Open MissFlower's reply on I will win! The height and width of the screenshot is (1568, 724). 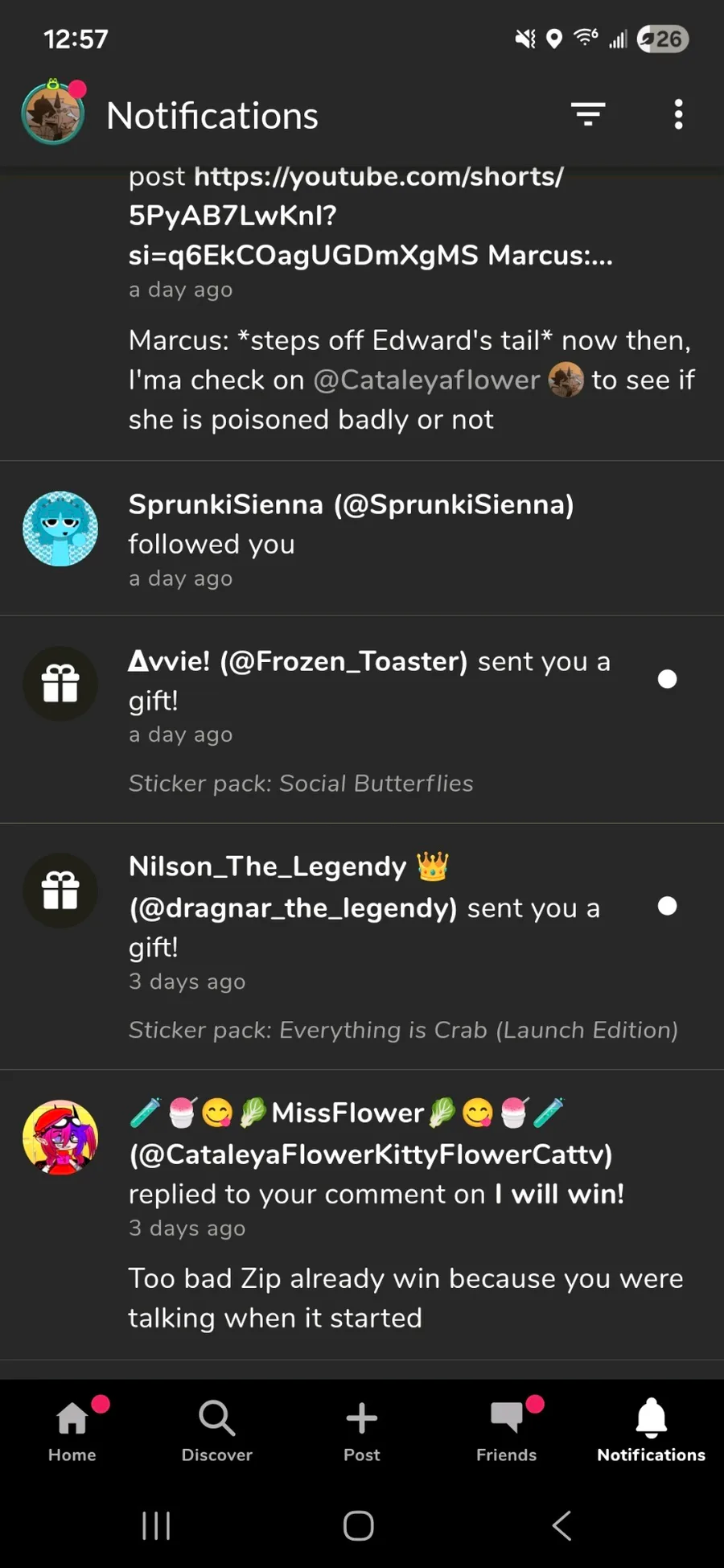[x=362, y=1215]
